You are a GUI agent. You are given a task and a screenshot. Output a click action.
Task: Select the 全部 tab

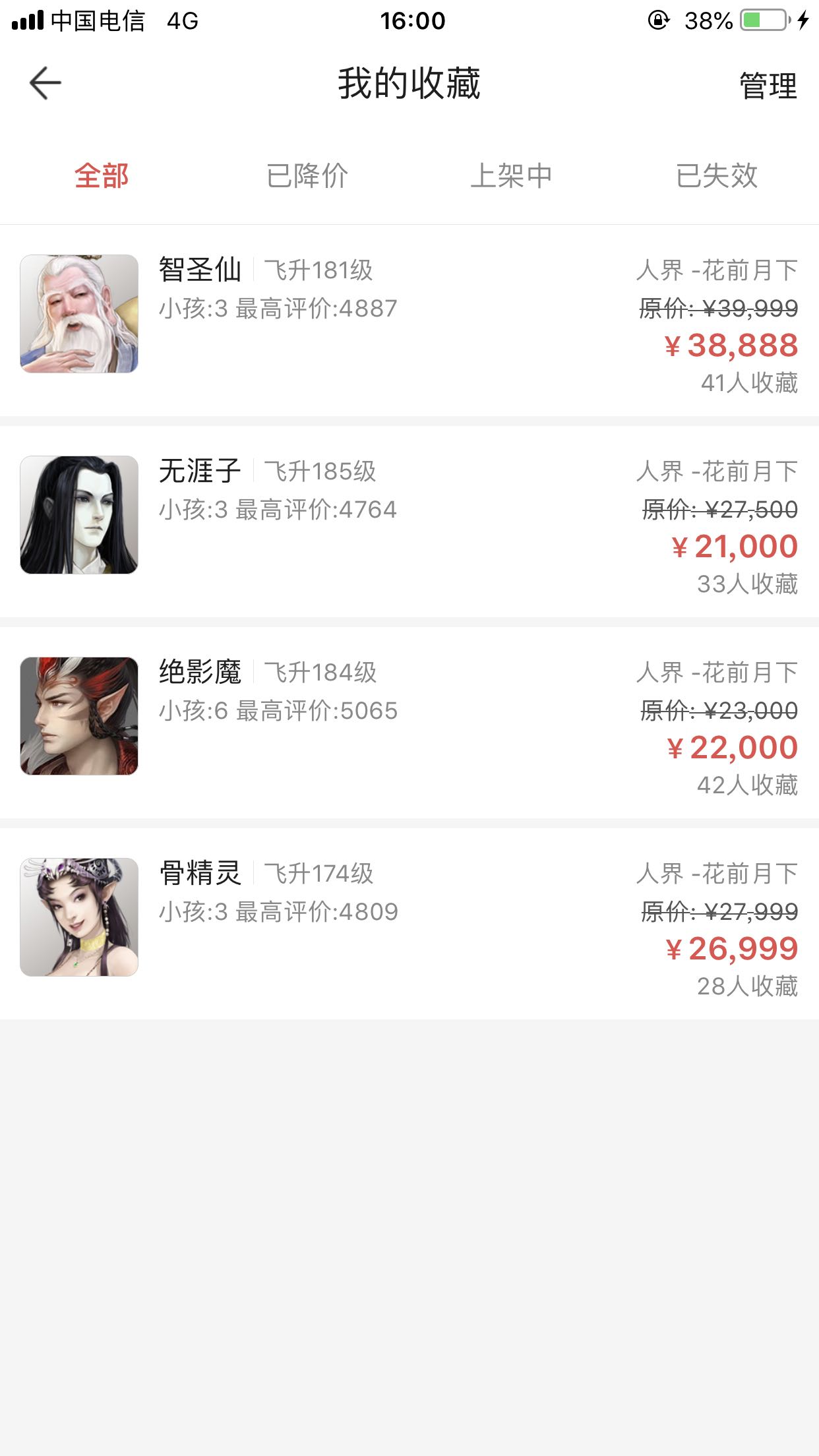point(102,176)
